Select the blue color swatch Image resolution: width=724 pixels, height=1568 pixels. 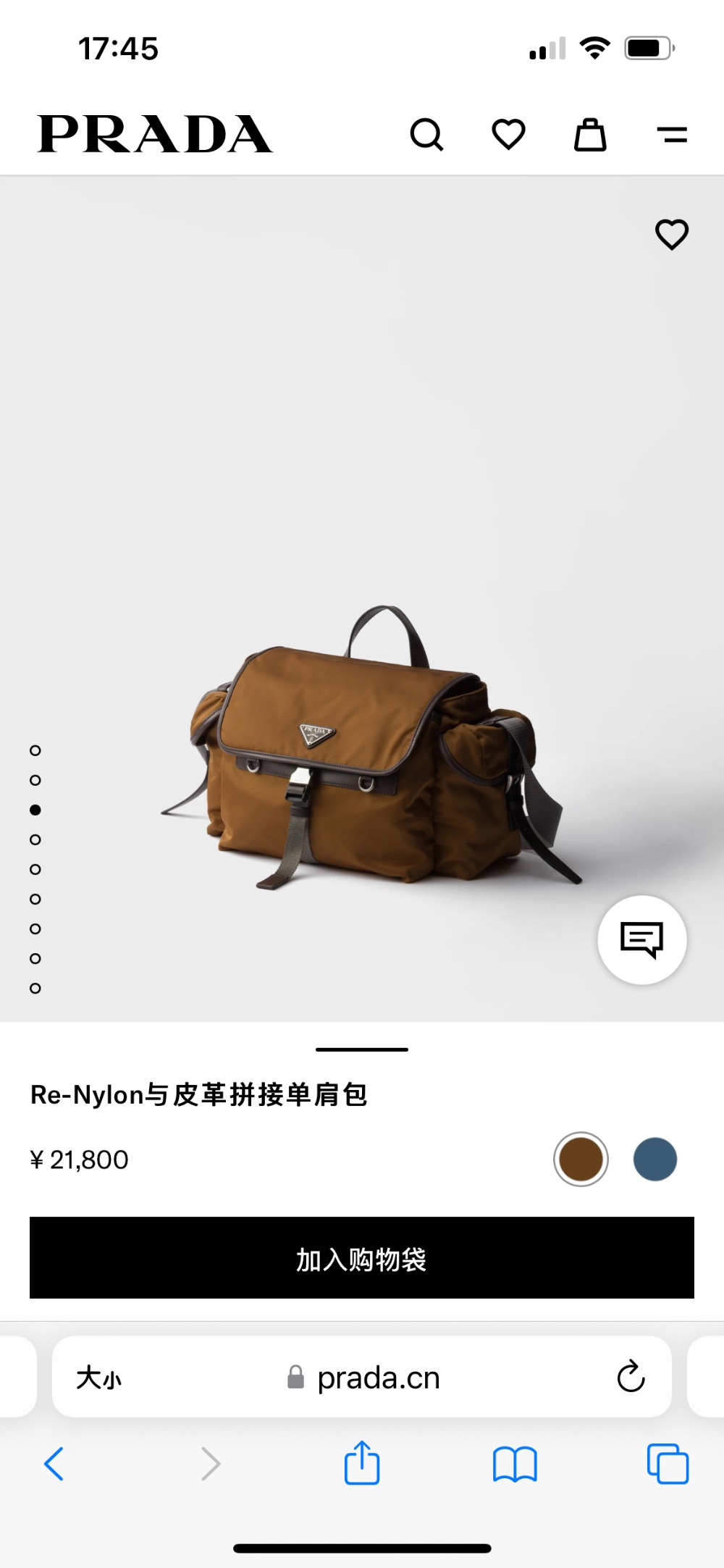tap(655, 1159)
